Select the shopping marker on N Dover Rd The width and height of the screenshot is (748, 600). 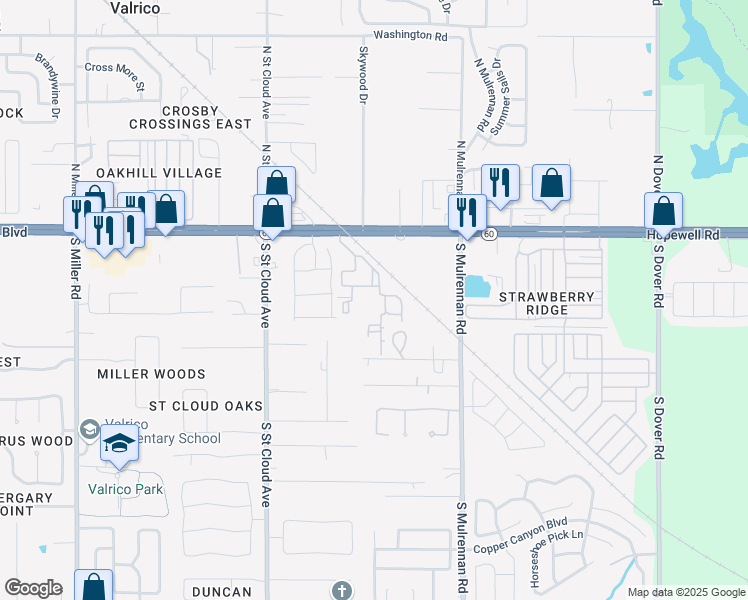pos(663,212)
